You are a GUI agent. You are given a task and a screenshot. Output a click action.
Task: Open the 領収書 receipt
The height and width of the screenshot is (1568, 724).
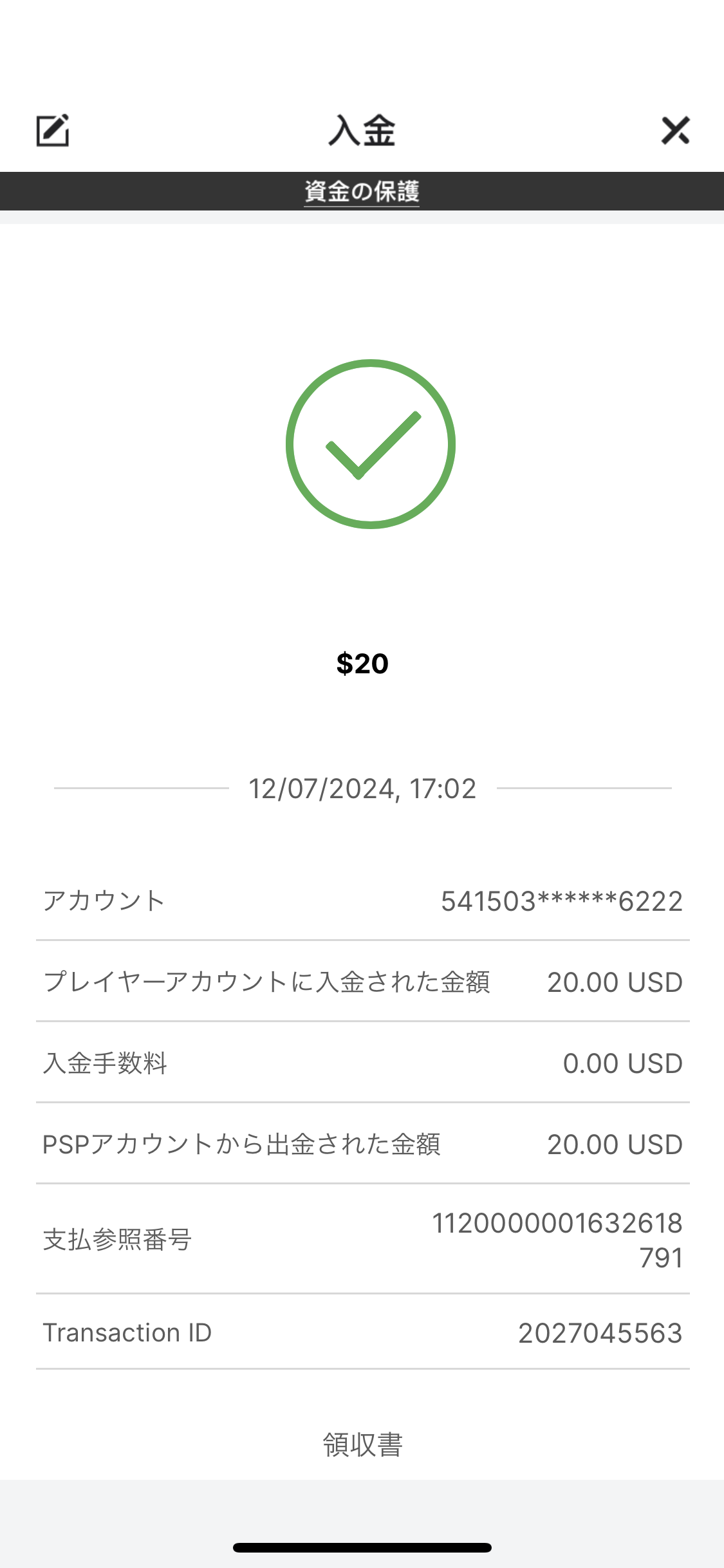pos(362,1444)
